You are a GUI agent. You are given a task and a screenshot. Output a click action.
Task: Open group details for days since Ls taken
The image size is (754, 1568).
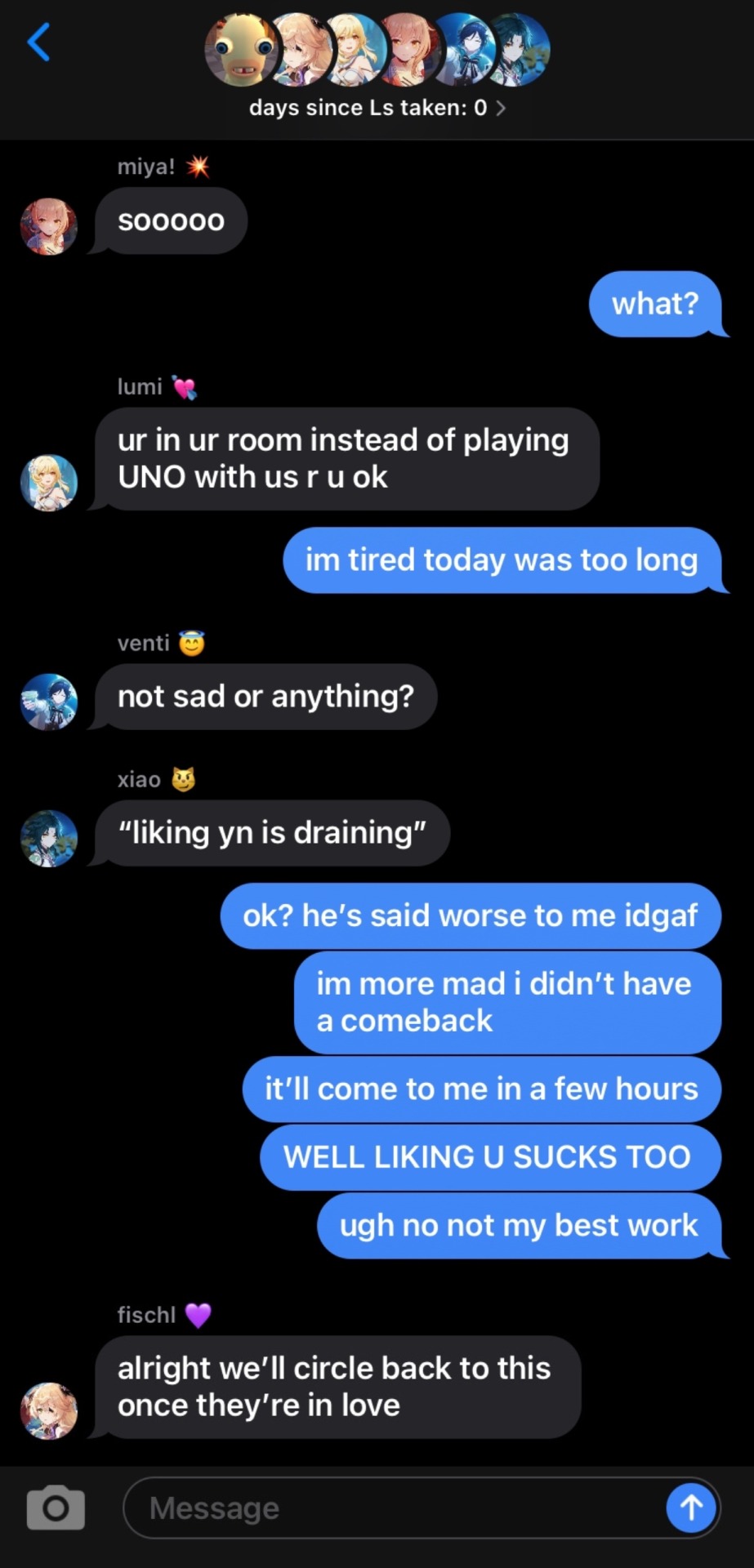377,108
